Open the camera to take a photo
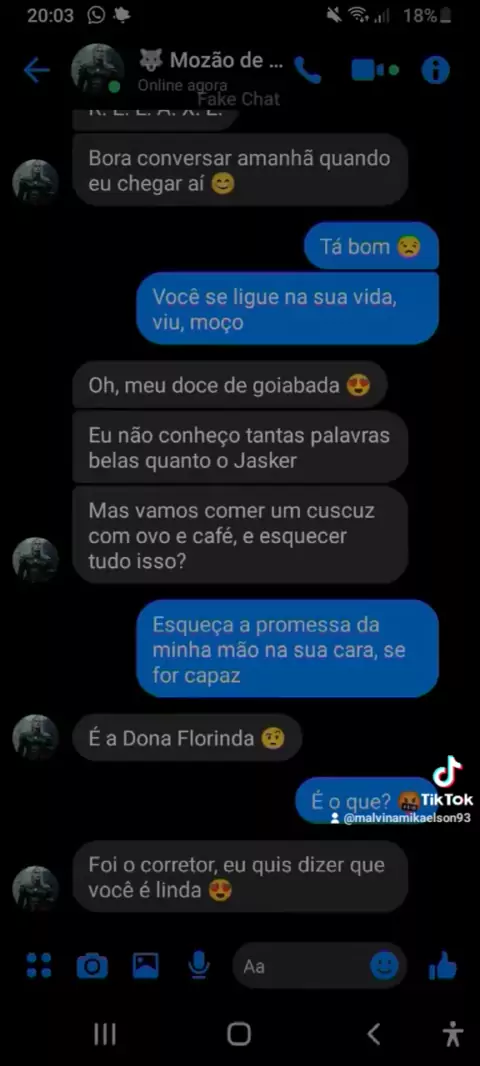This screenshot has width=480, height=1066. [92, 965]
